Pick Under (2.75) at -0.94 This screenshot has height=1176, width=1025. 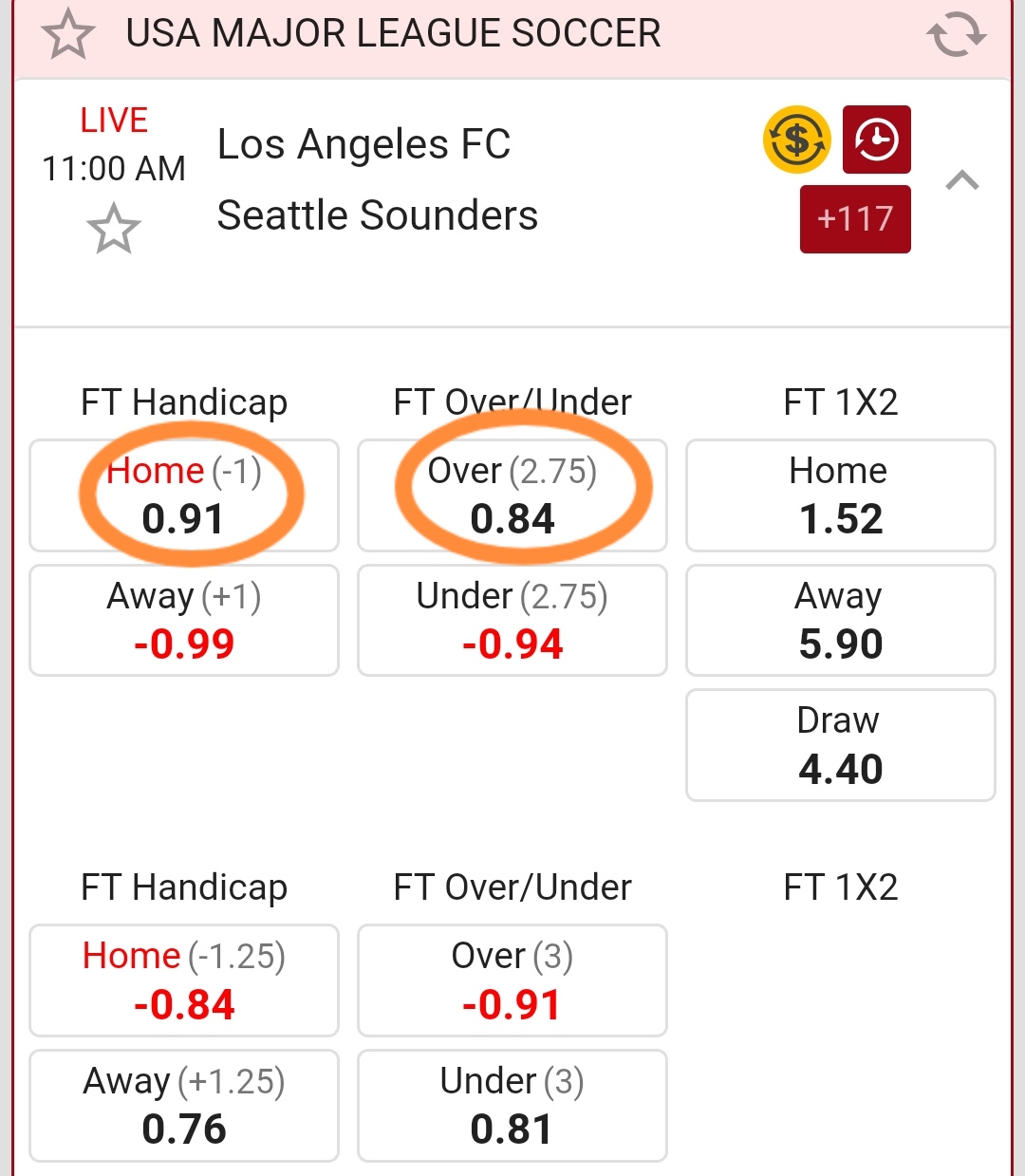point(512,621)
